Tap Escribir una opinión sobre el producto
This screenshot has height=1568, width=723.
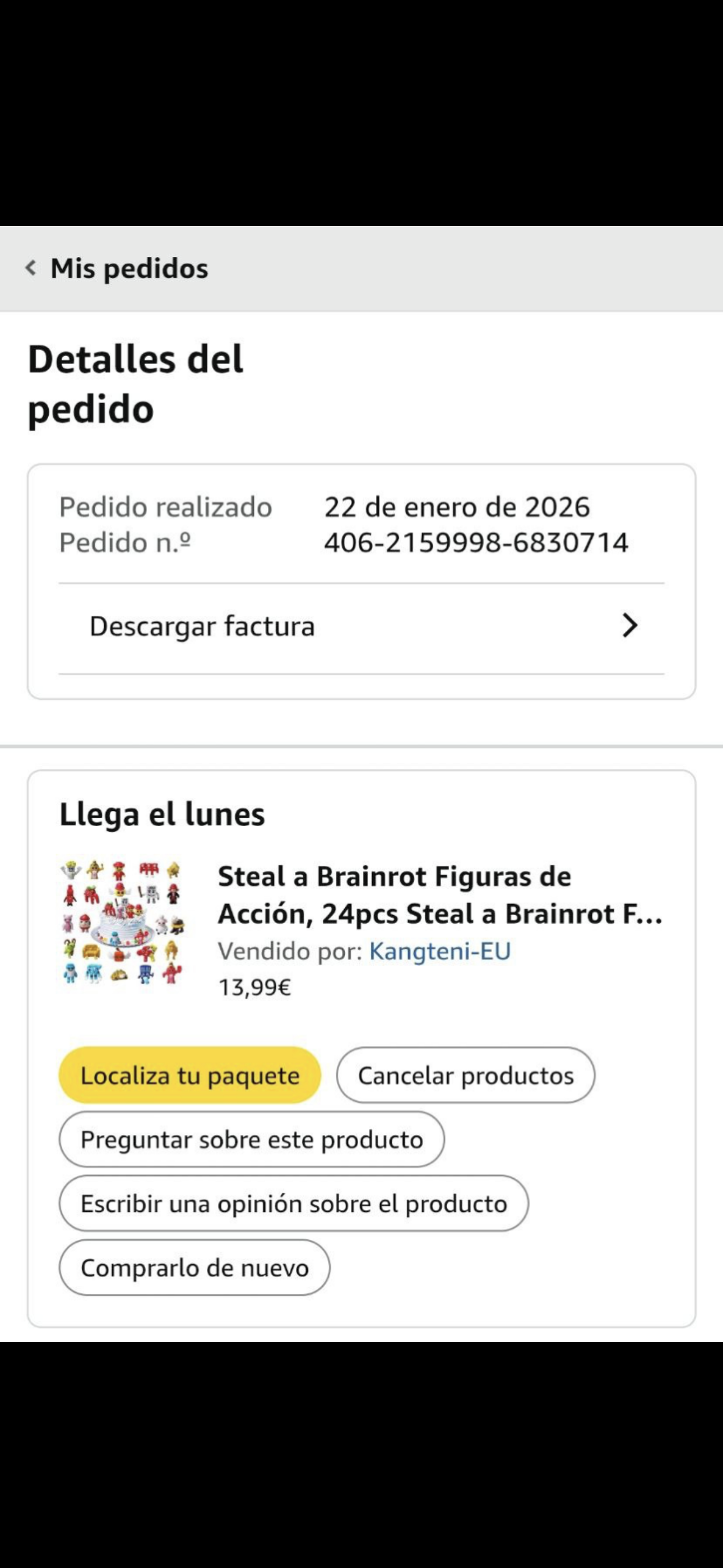click(293, 1203)
